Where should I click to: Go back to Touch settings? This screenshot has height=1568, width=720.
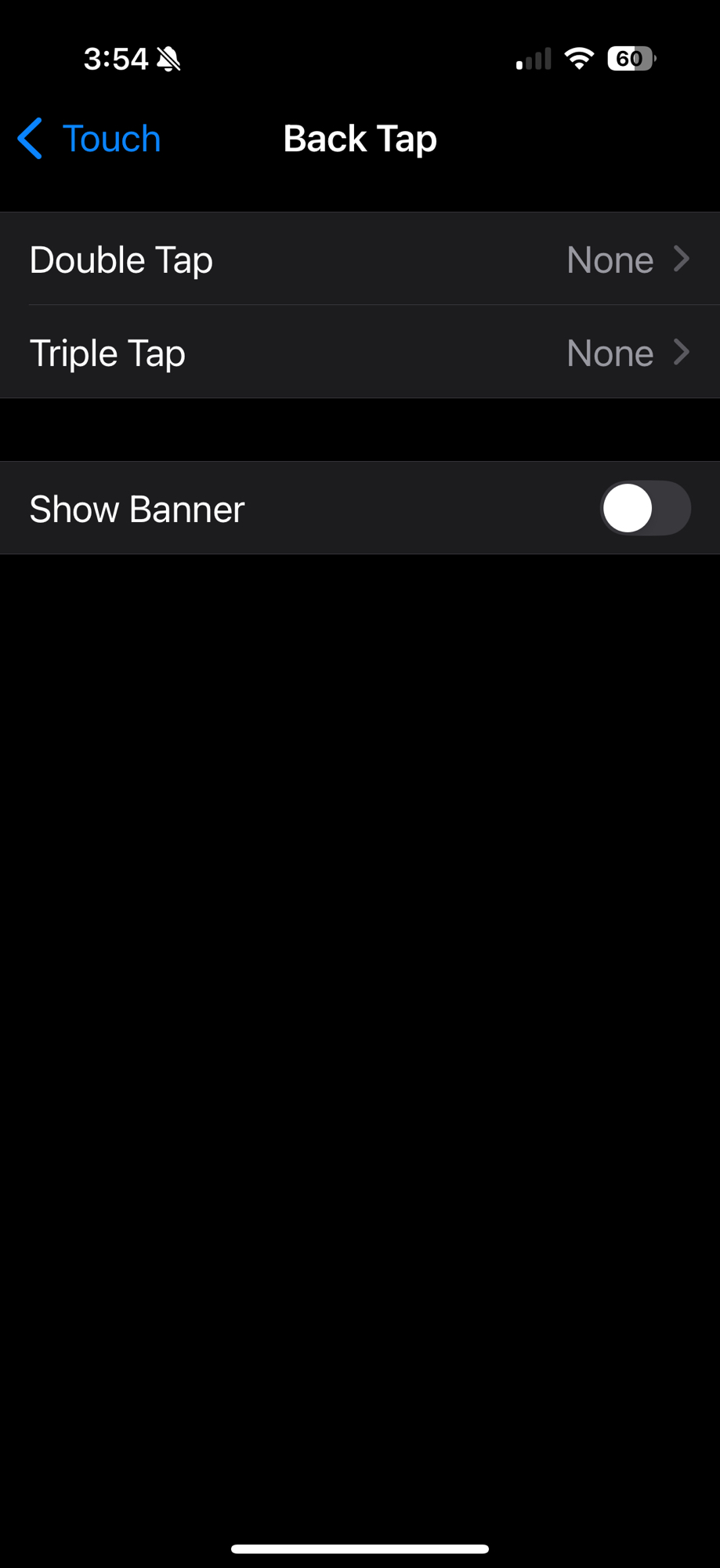(x=89, y=139)
